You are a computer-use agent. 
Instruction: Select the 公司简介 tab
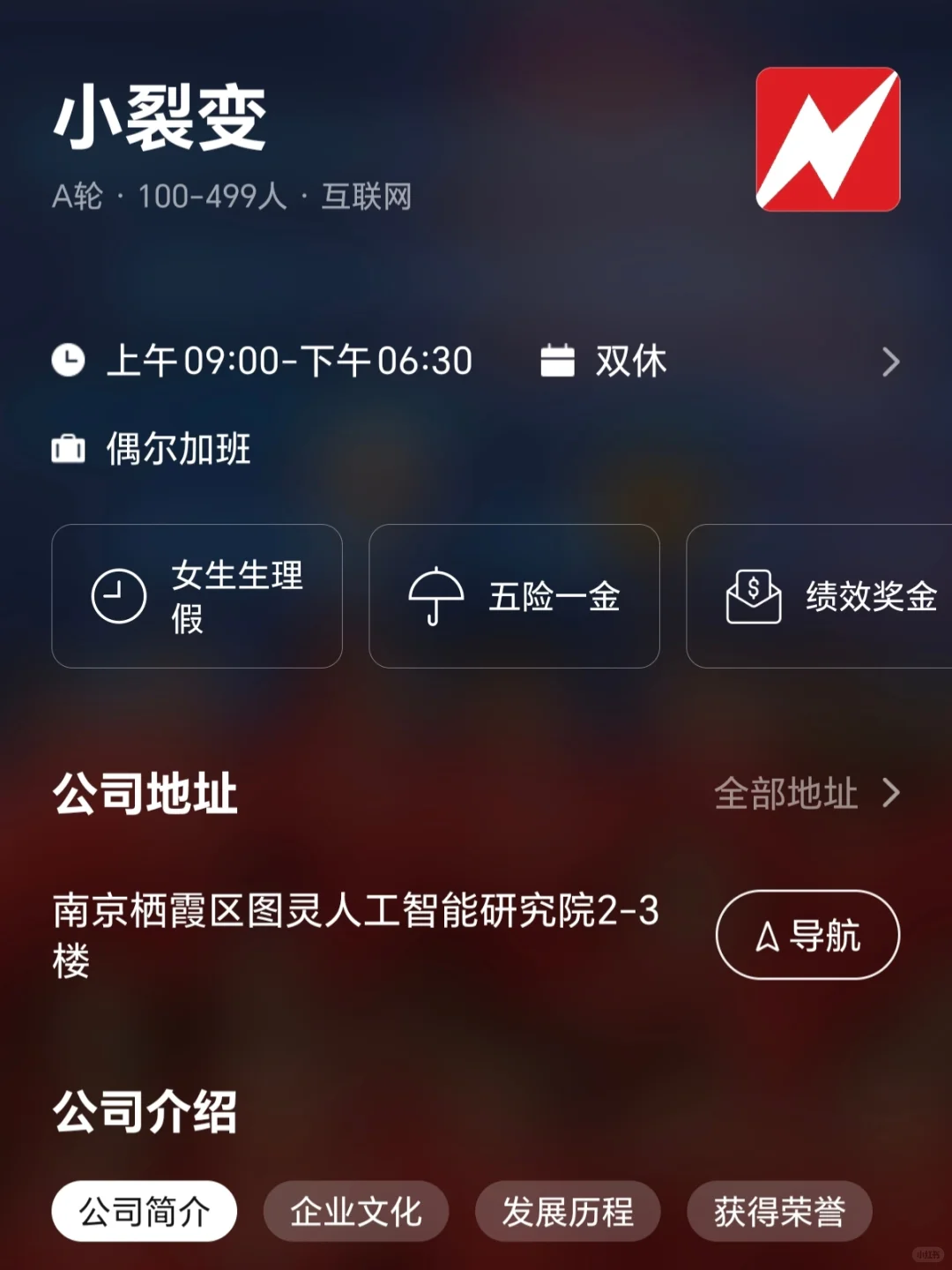[x=145, y=1211]
